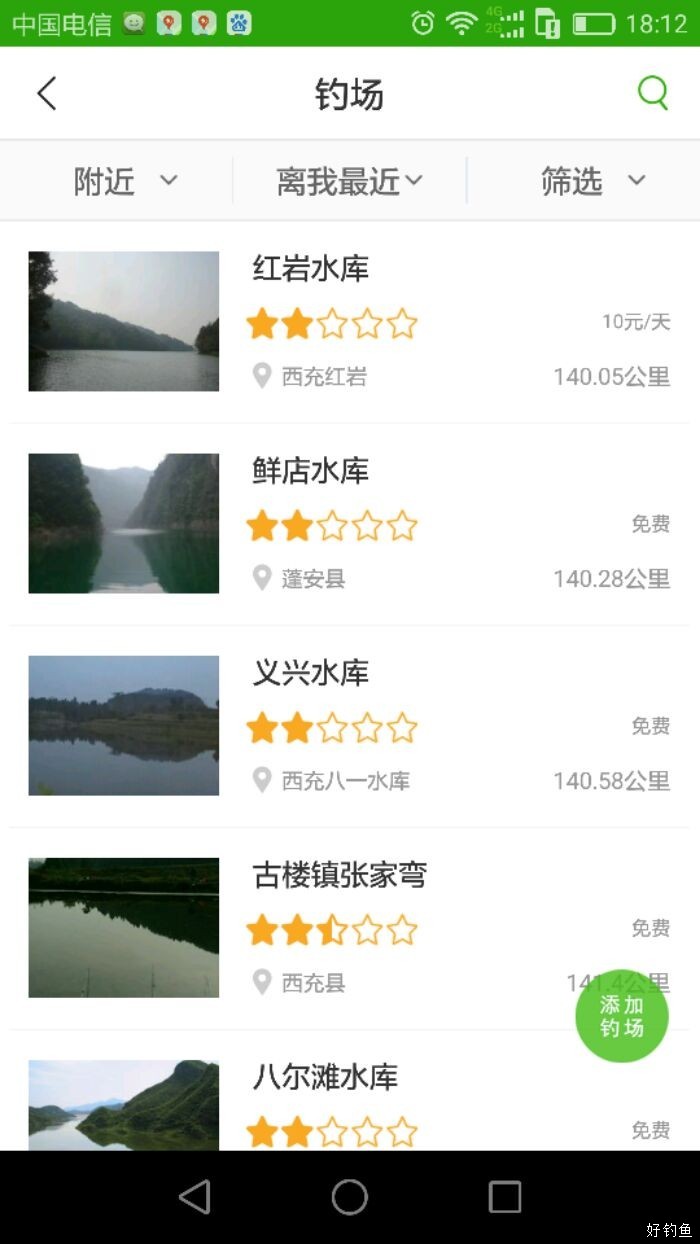Expand the 附近 area dropdown

pyautogui.click(x=125, y=181)
